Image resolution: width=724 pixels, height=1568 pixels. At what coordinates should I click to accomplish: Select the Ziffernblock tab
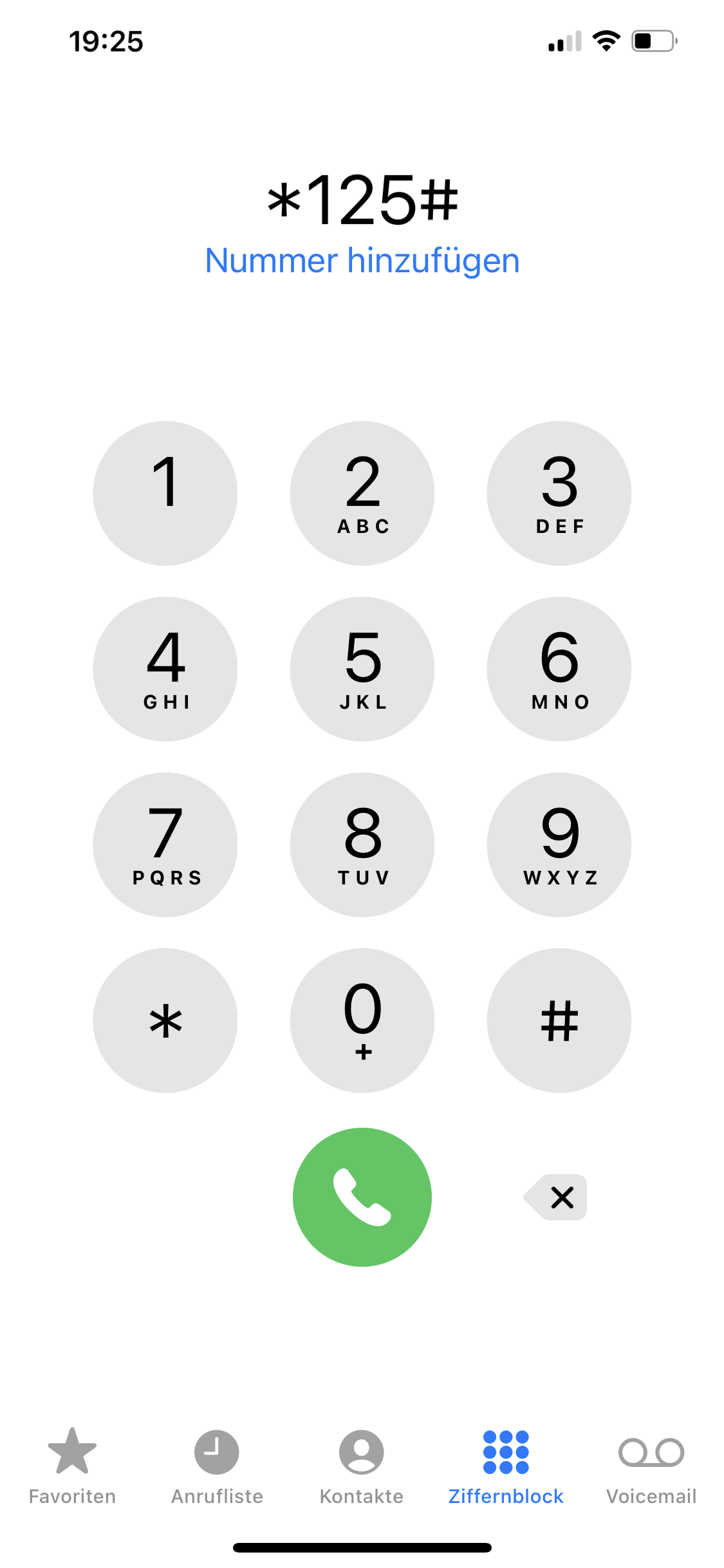click(x=506, y=1466)
